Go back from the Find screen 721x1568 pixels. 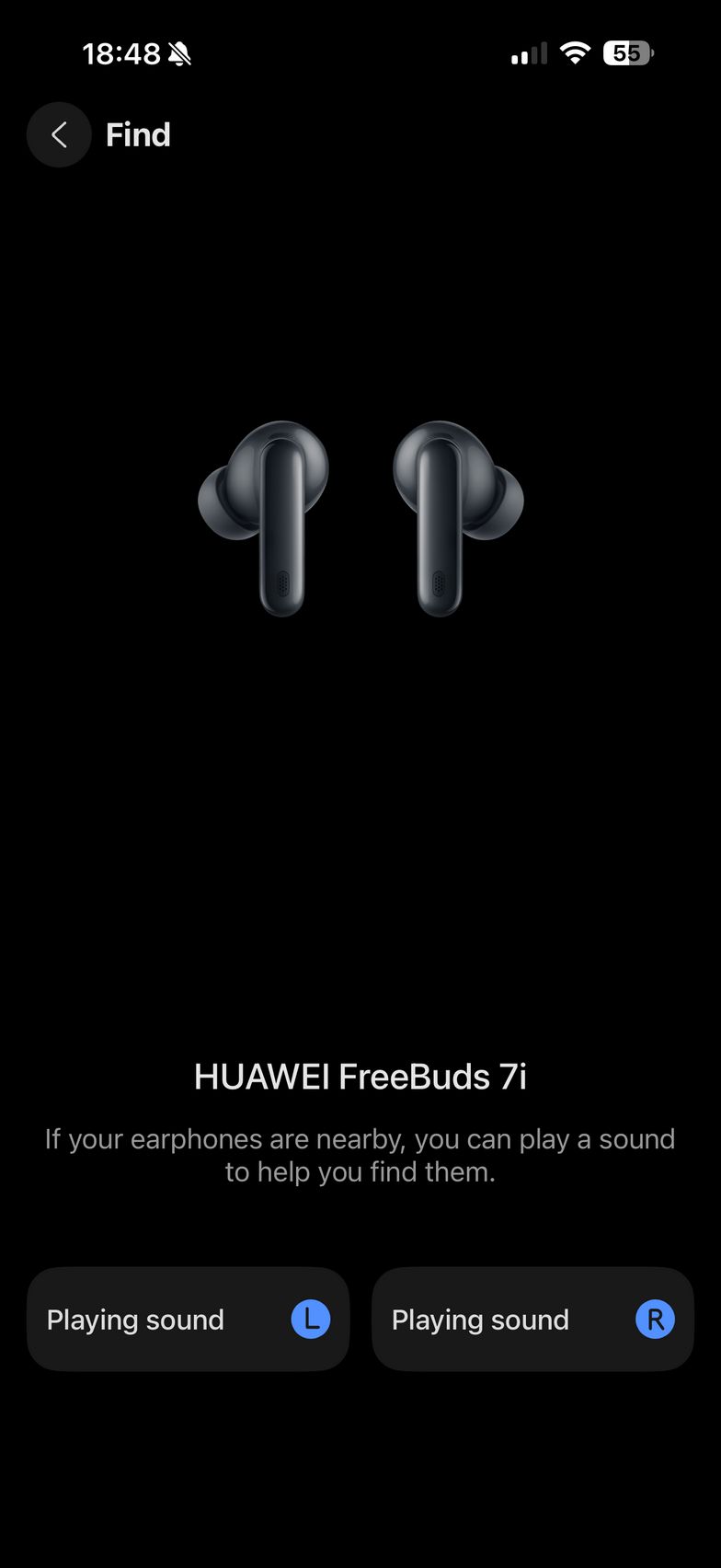coord(59,135)
